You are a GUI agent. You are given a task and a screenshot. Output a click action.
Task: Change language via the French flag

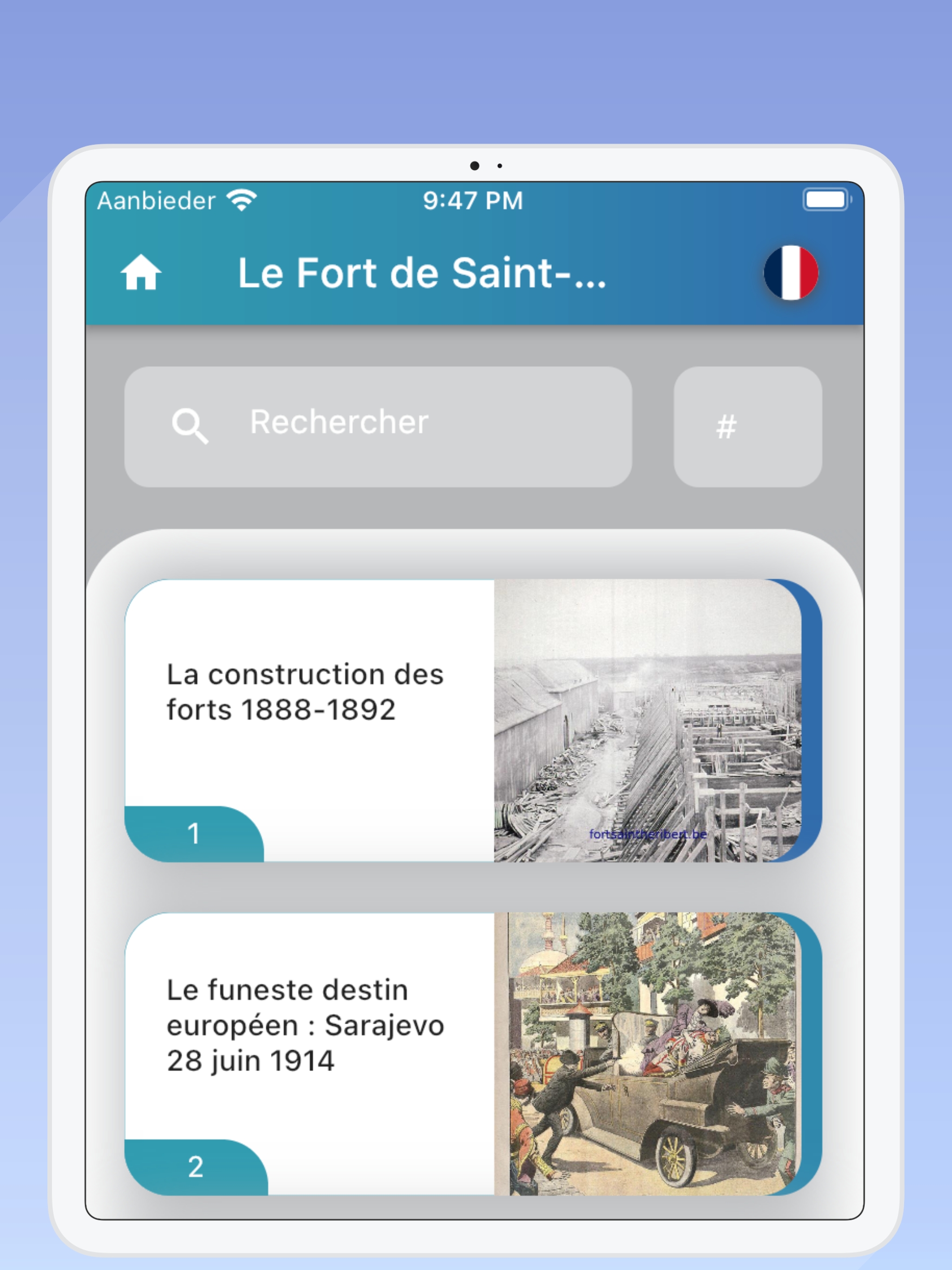click(790, 273)
